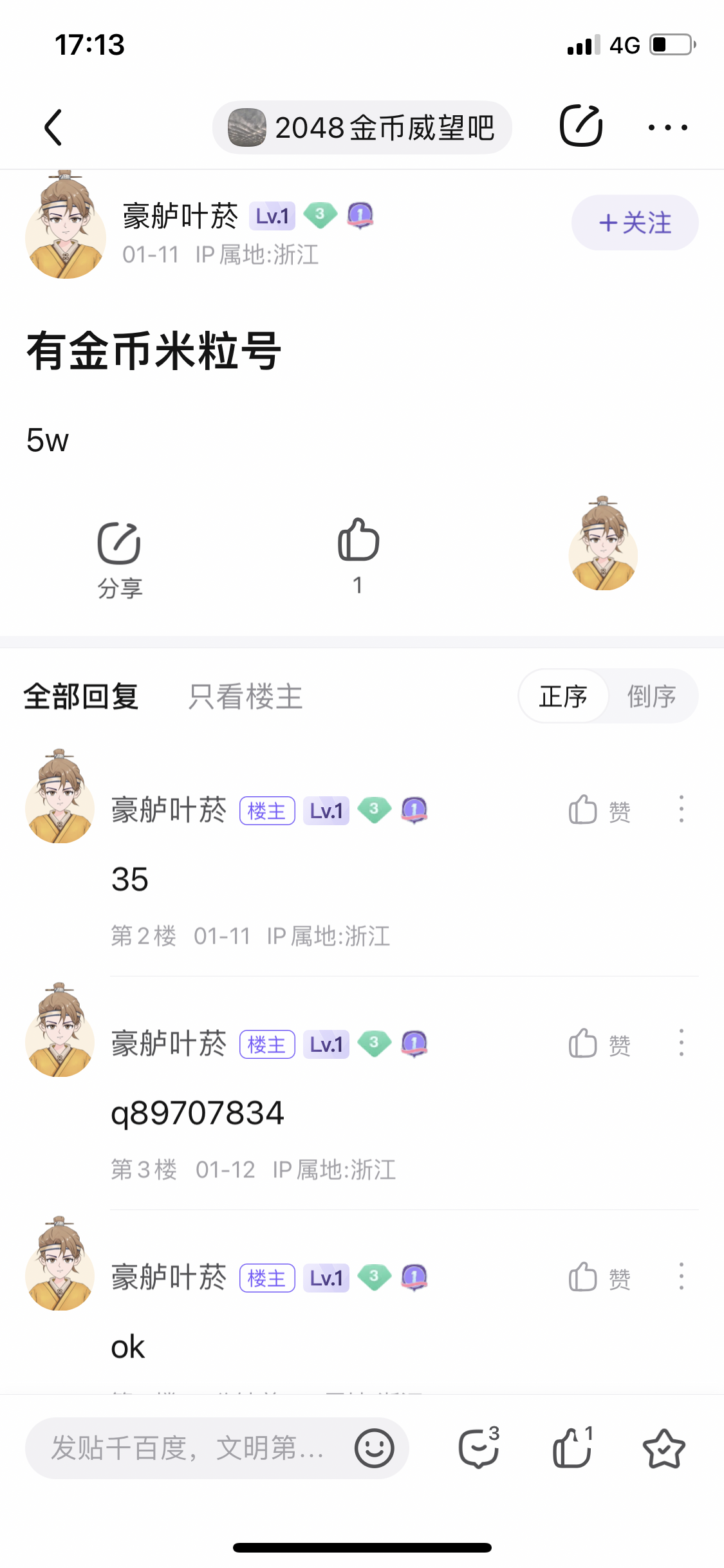
Task: Go back using the top-left arrow
Action: pos(53,127)
